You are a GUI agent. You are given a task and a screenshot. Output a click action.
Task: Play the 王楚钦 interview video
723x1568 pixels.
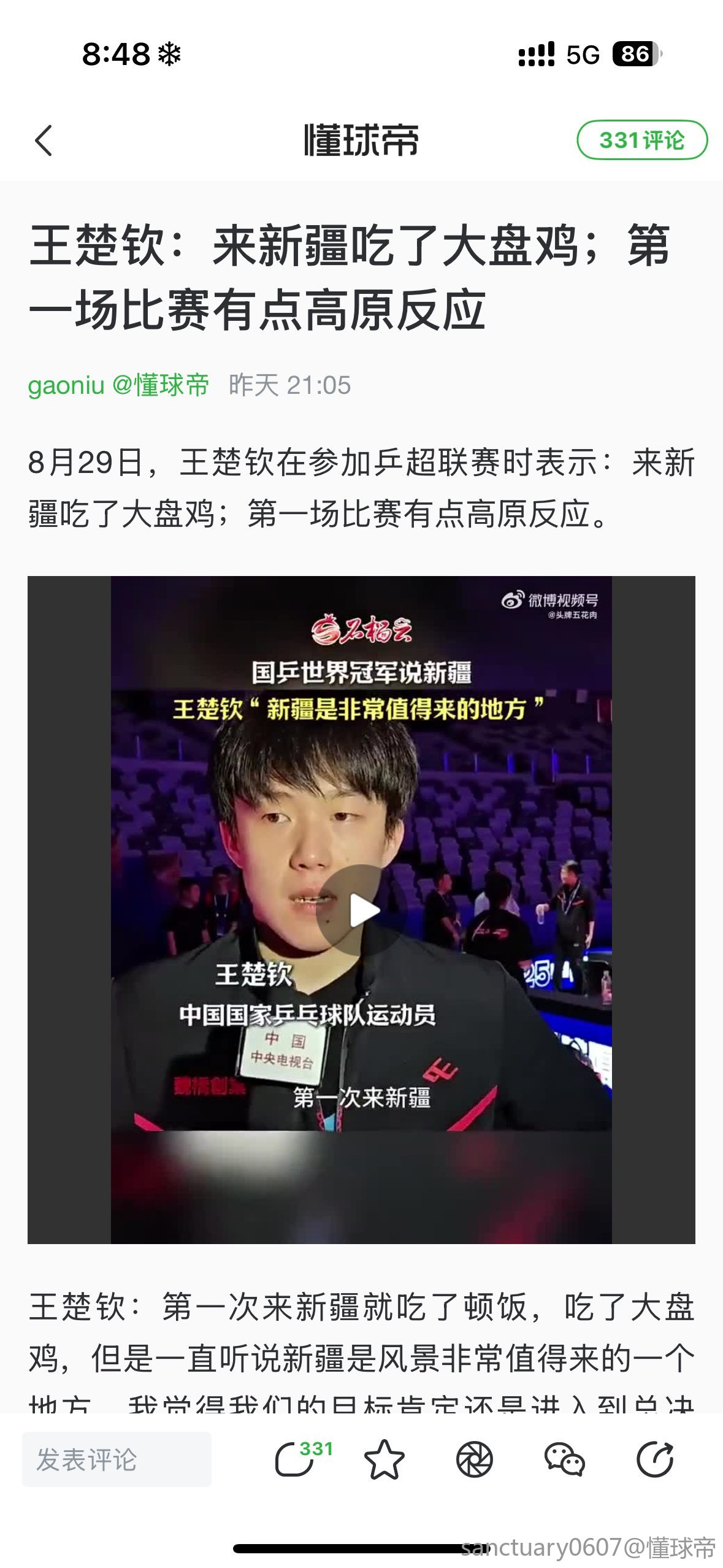click(x=361, y=910)
